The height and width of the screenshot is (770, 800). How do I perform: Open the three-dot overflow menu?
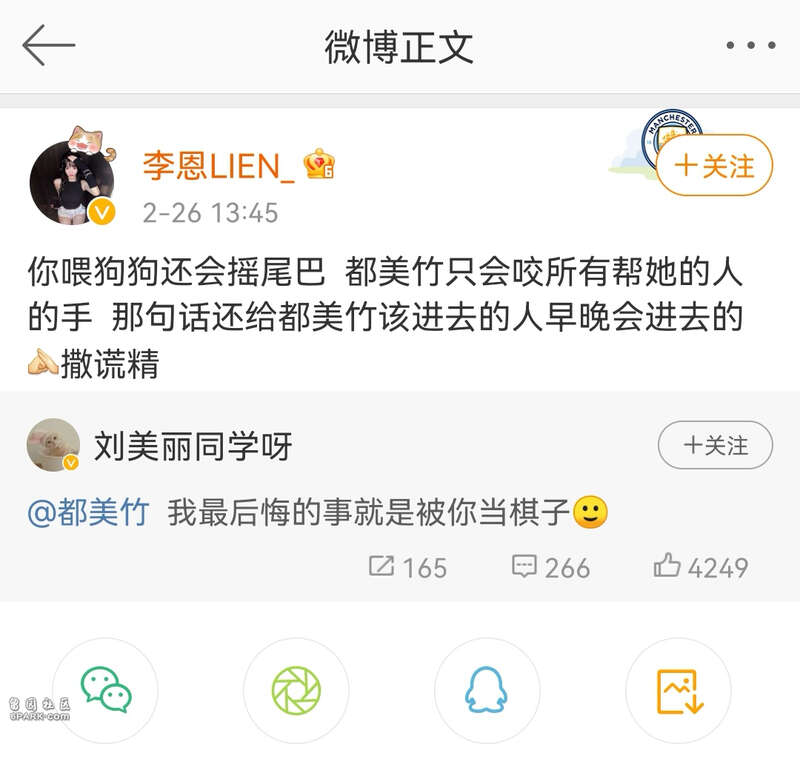(750, 46)
